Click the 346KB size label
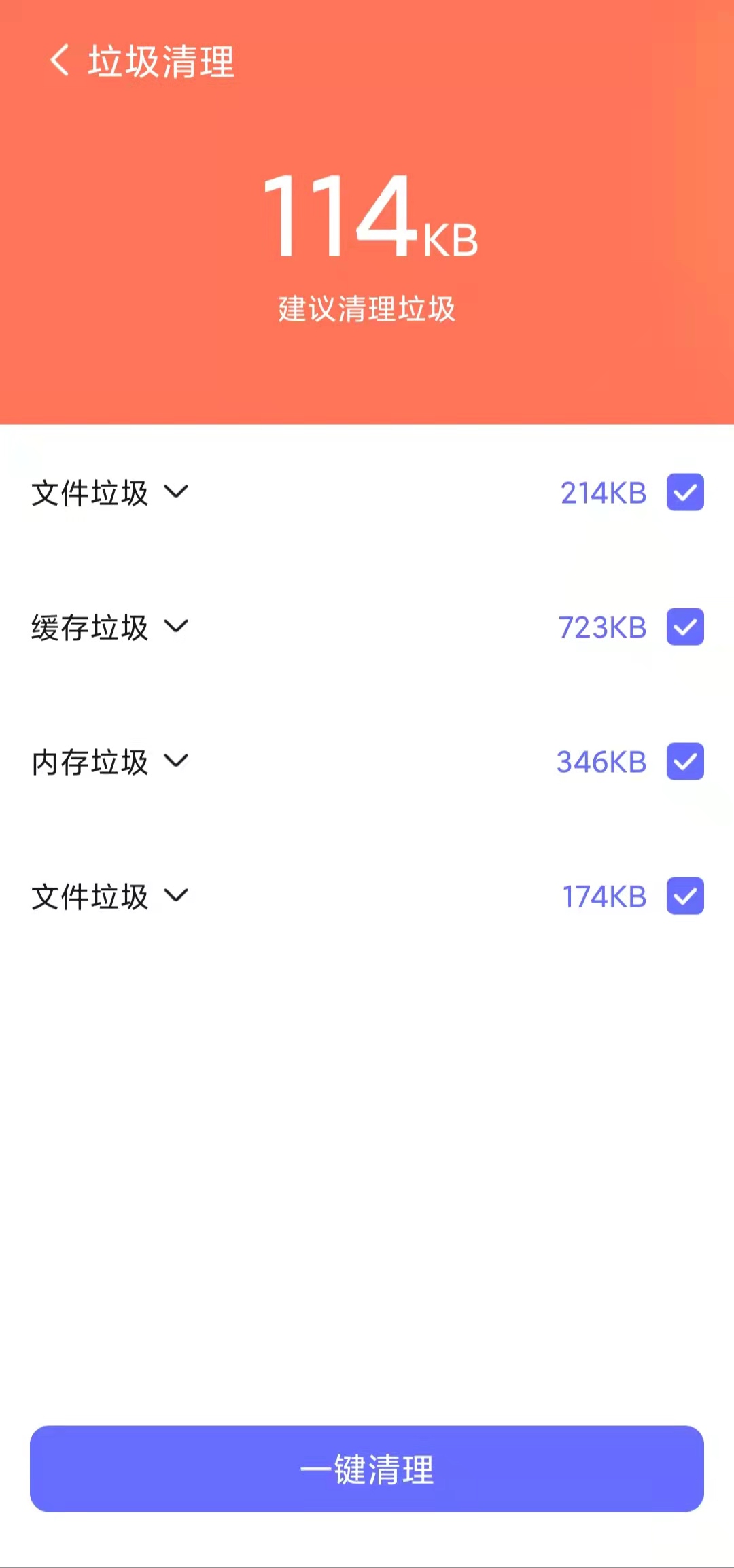Screen dimensions: 734x1568 point(602,761)
